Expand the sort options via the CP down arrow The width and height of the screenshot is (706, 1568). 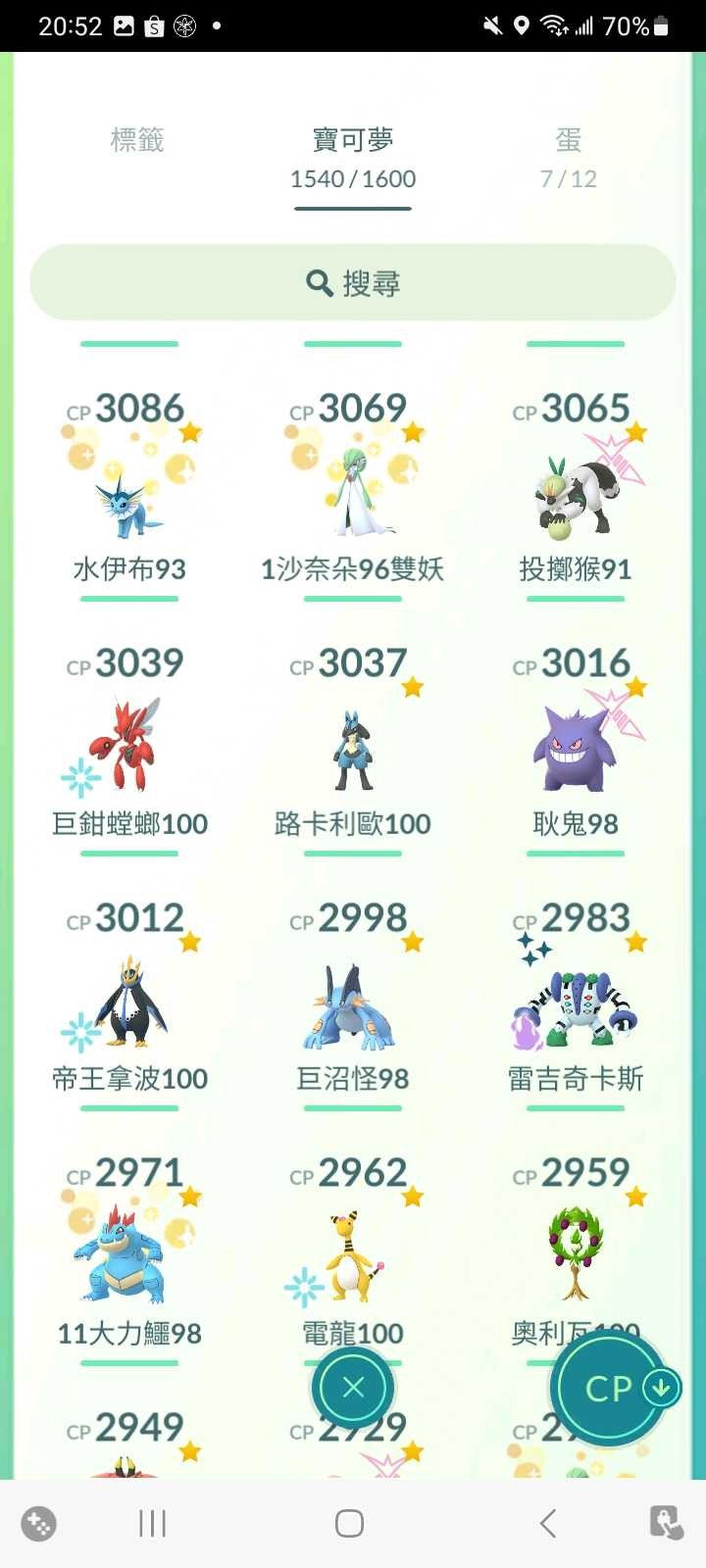coord(662,1388)
